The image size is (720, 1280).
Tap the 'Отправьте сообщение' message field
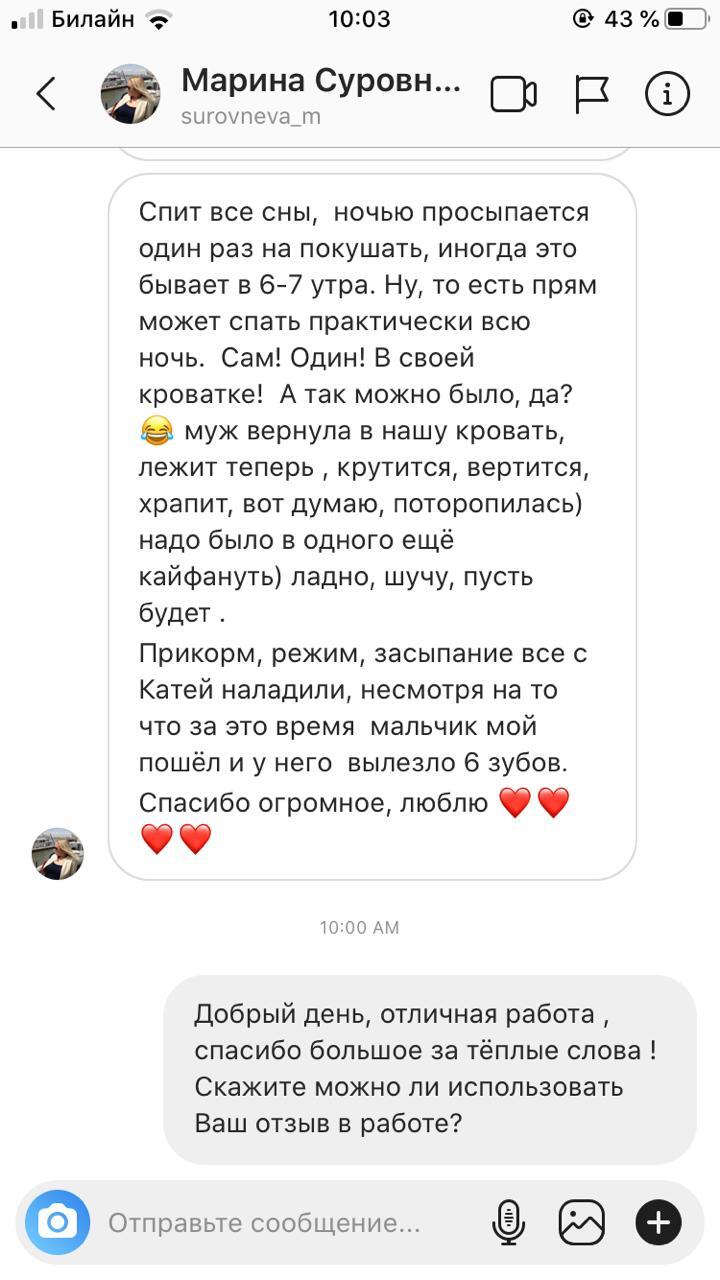click(290, 1223)
